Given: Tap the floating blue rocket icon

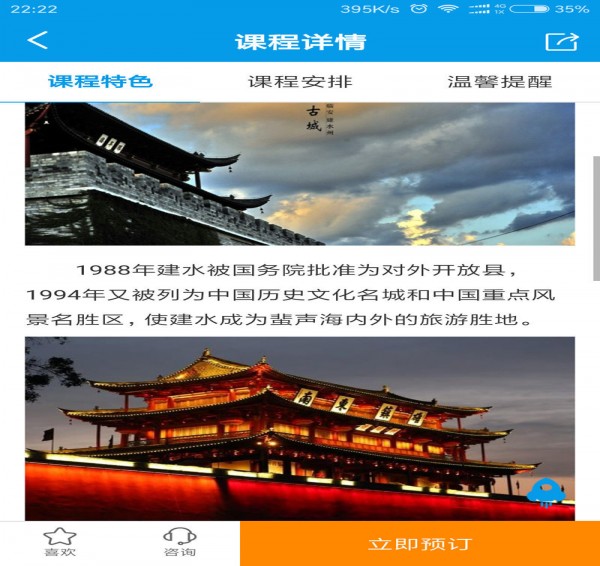Looking at the screenshot, I should [x=546, y=491].
